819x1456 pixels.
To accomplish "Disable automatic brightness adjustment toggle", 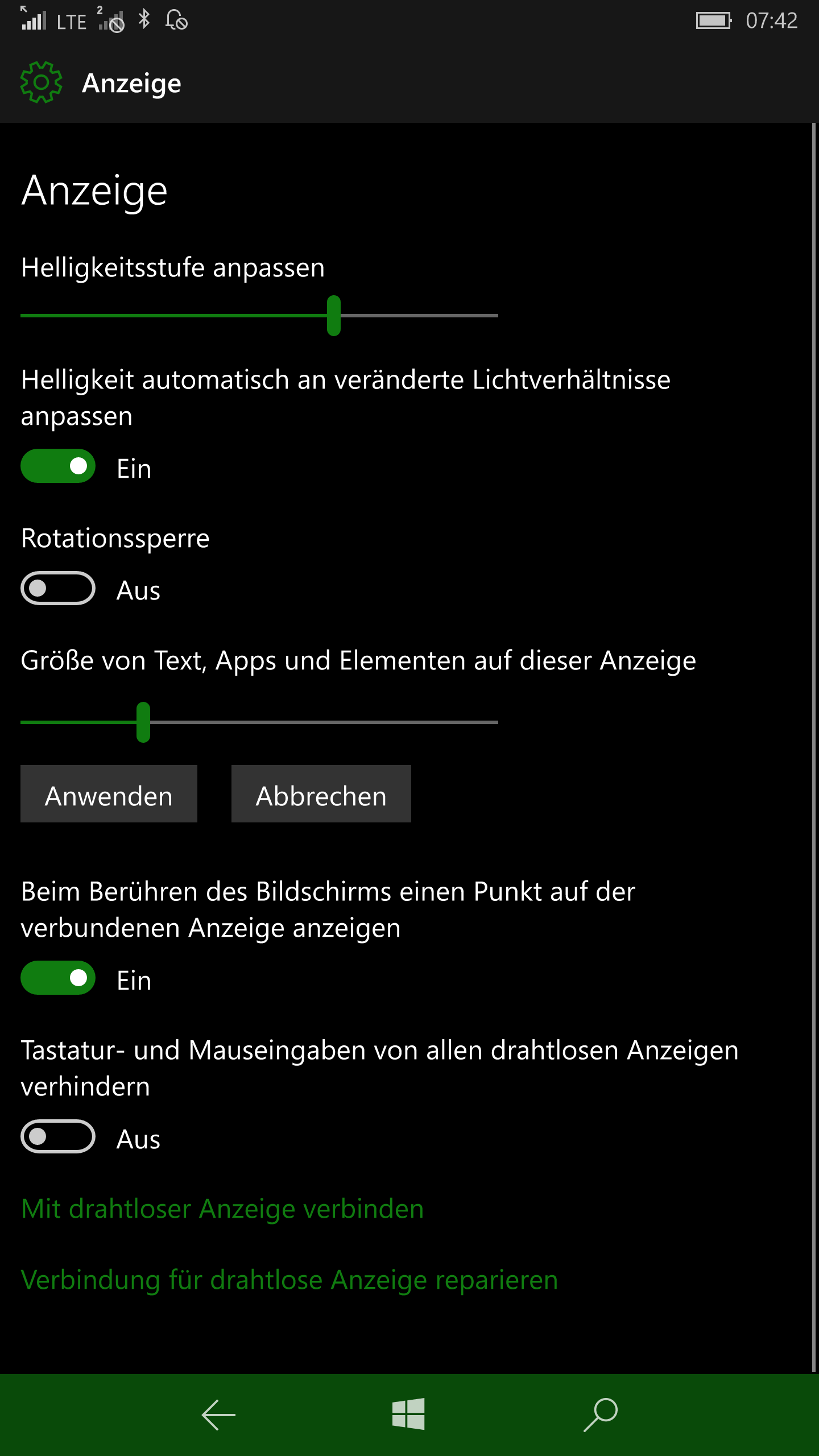I will coord(58,466).
